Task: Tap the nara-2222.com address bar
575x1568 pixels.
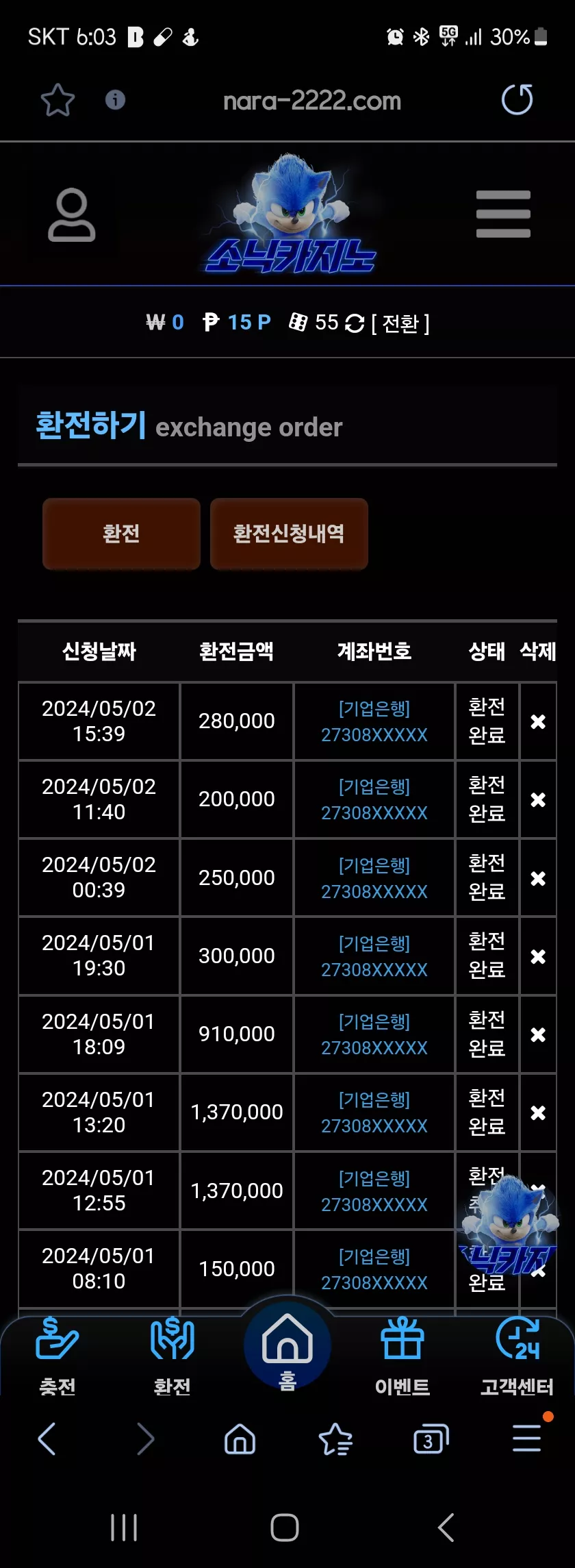Action: [x=312, y=101]
